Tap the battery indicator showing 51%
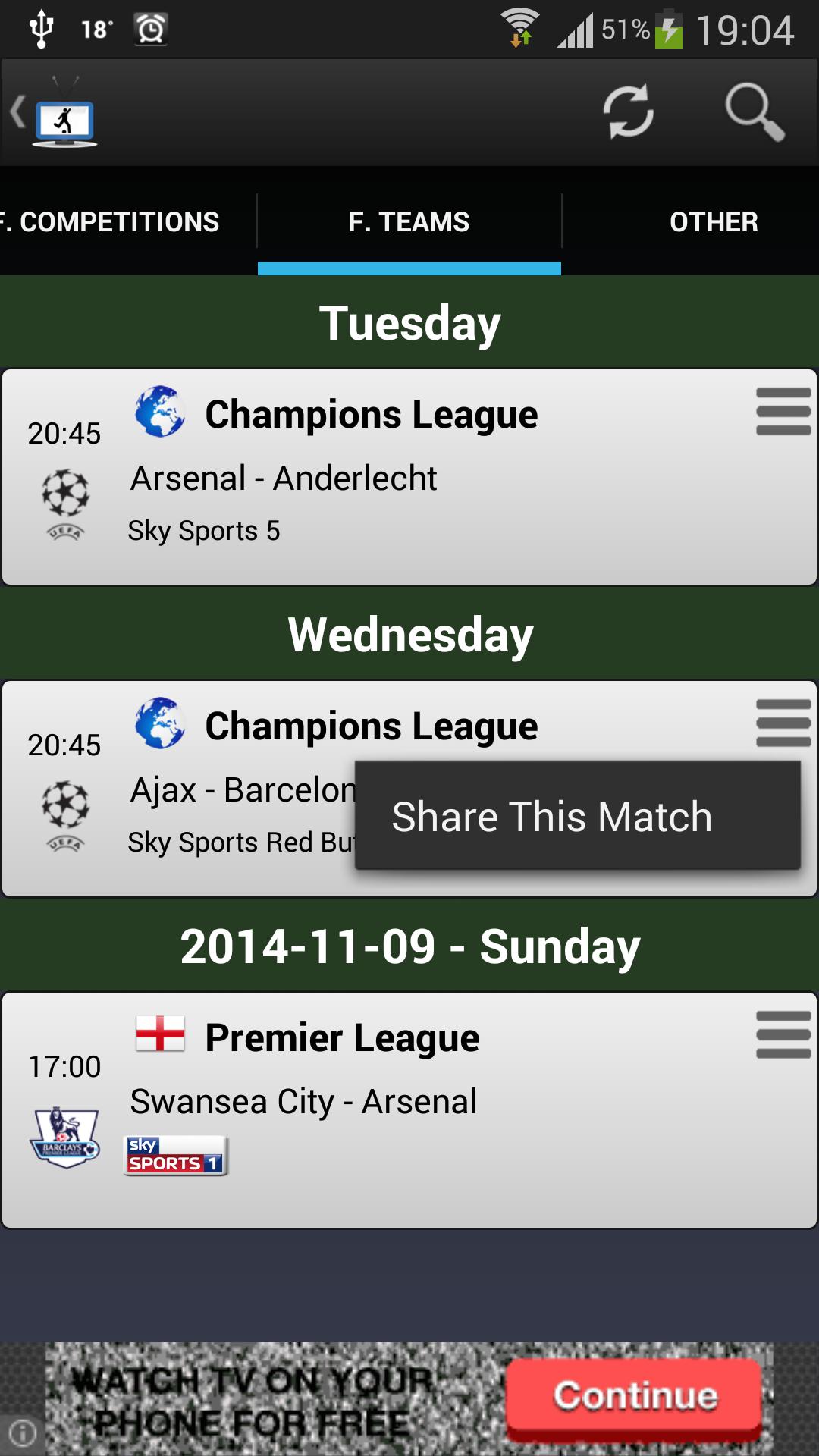819x1456 pixels. click(667, 27)
